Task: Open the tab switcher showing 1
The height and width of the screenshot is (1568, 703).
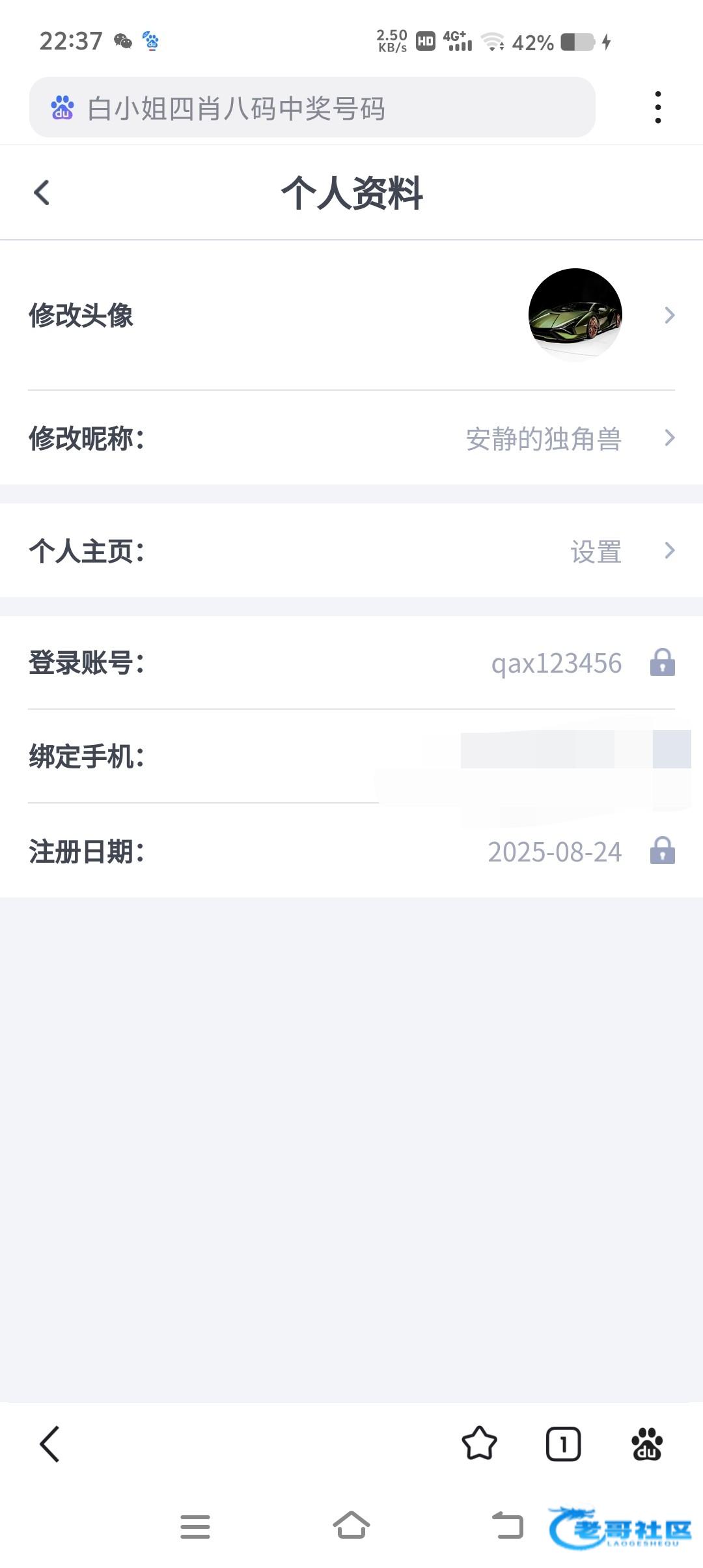Action: click(563, 1444)
